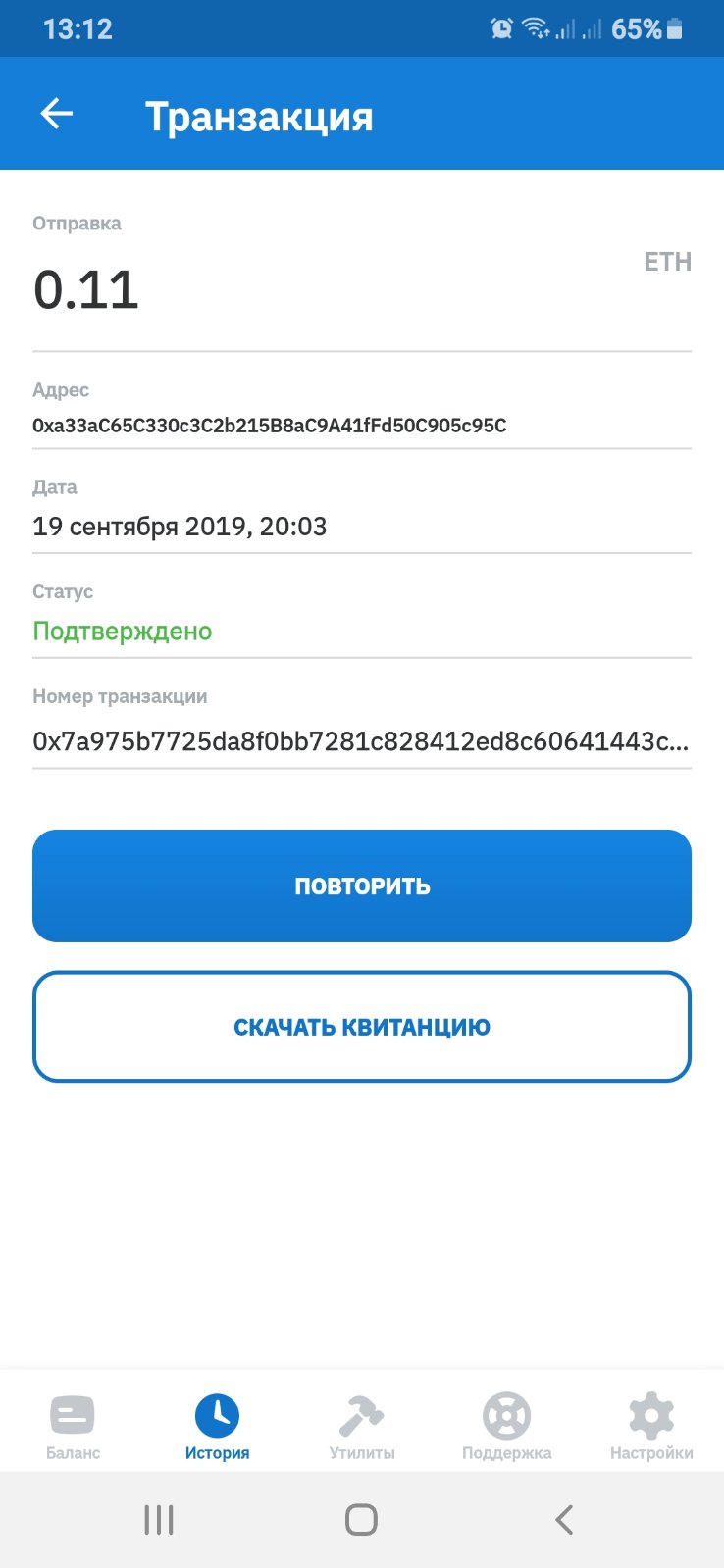Download receipt via СКАЧАТЬ КВИТАНЦИЮ
The image size is (724, 1568).
362,1027
